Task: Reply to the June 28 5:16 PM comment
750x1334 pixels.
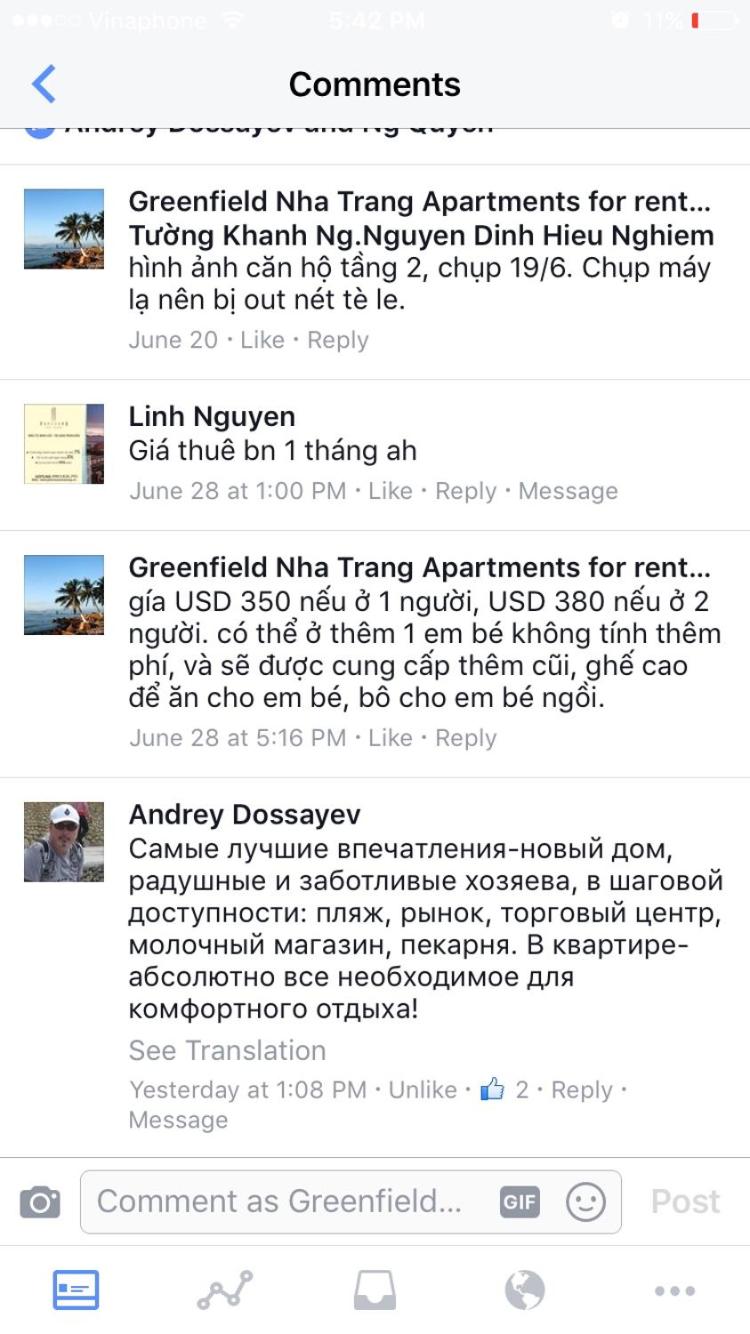Action: pyautogui.click(x=466, y=738)
